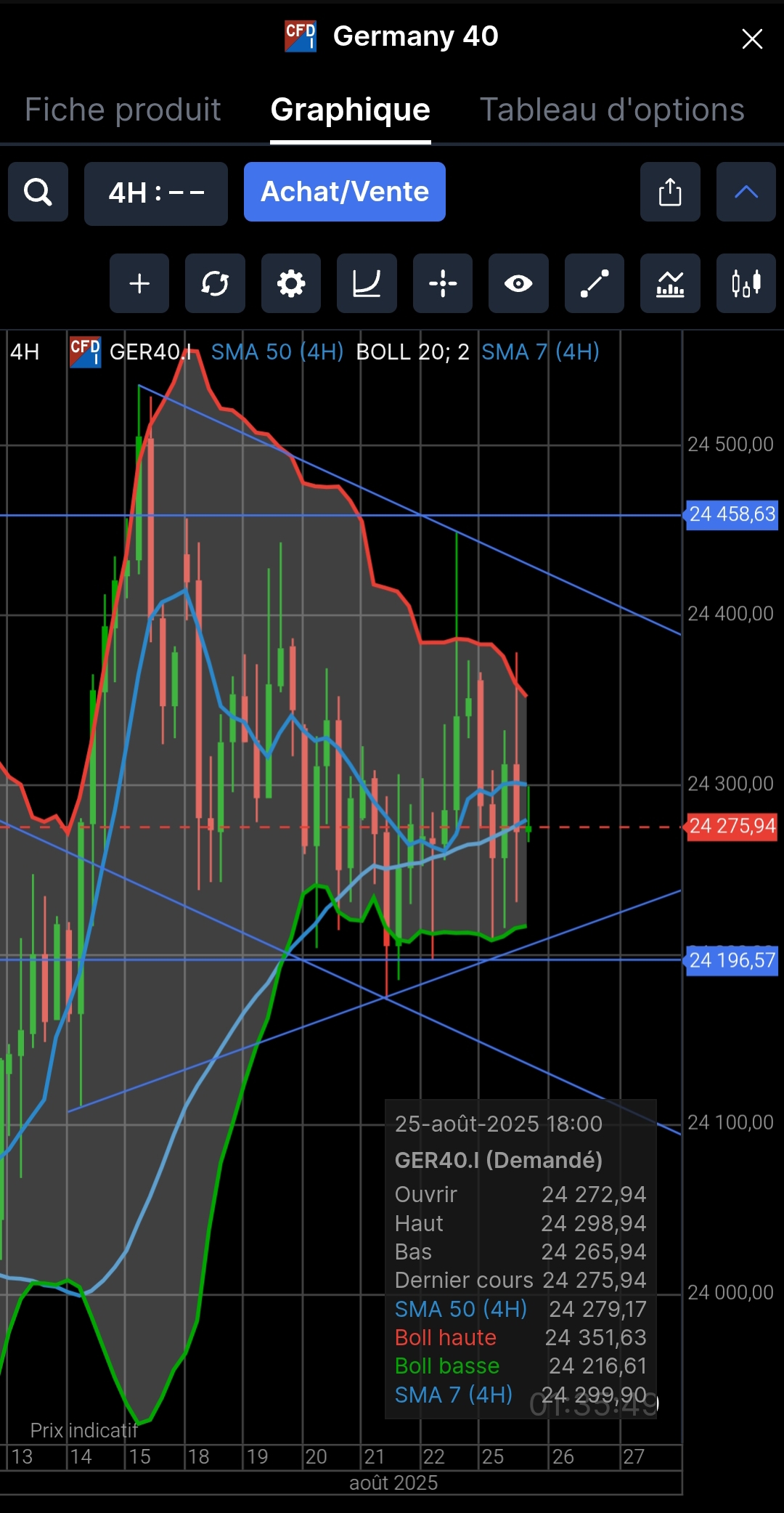Select the SMA 50 (4H) indicator label

coord(277,352)
